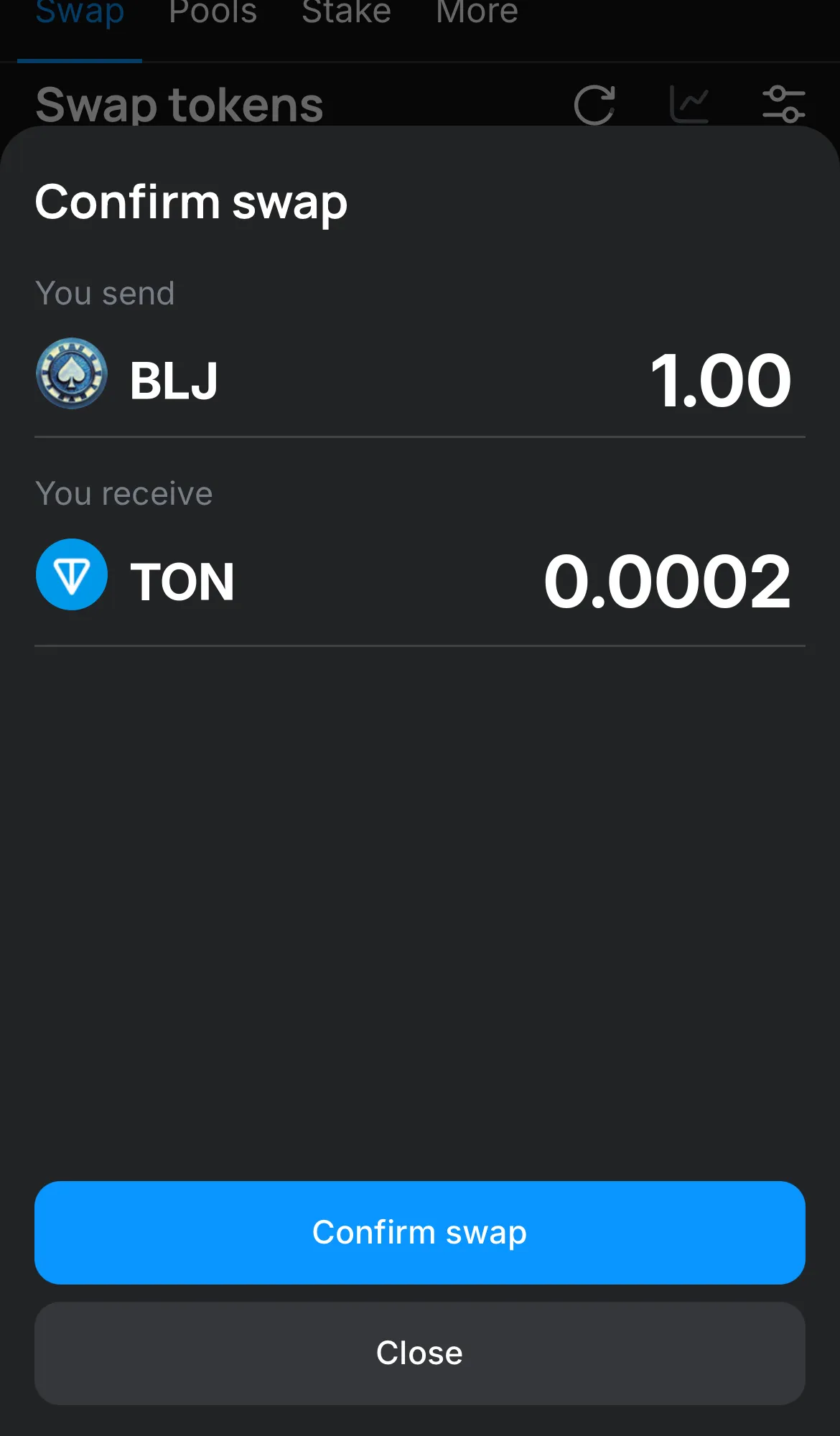The height and width of the screenshot is (1436, 840).
Task: Close the confirm swap sheet
Action: point(420,1353)
